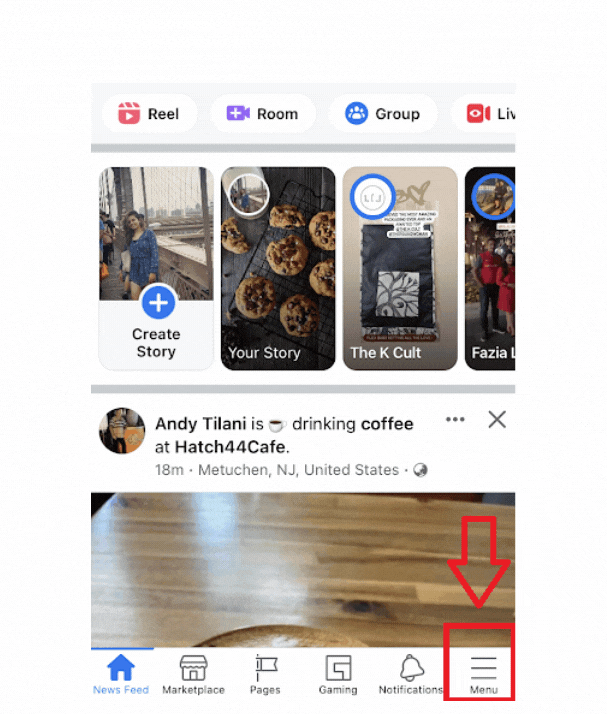Image resolution: width=607 pixels, height=714 pixels.
Task: Check the Notifications tab
Action: click(x=410, y=674)
